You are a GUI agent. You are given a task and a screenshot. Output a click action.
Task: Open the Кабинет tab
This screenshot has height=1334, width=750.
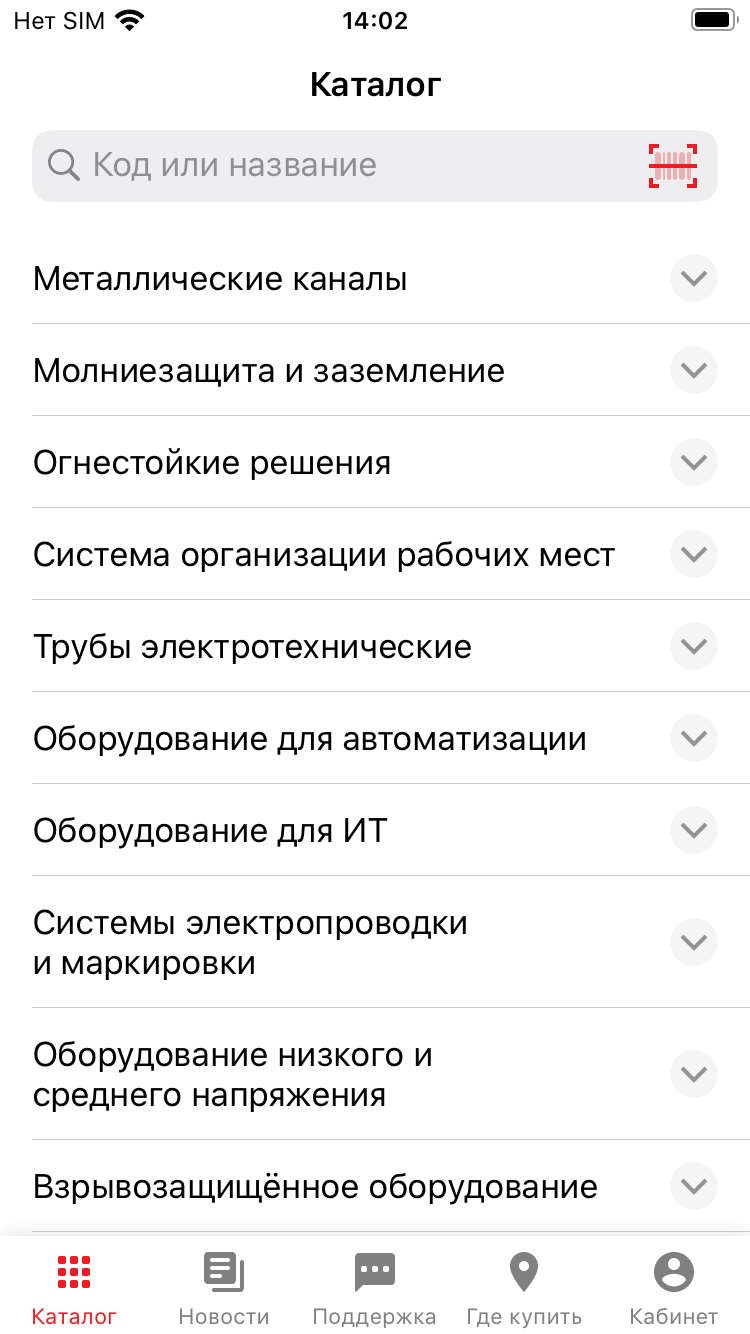674,1288
